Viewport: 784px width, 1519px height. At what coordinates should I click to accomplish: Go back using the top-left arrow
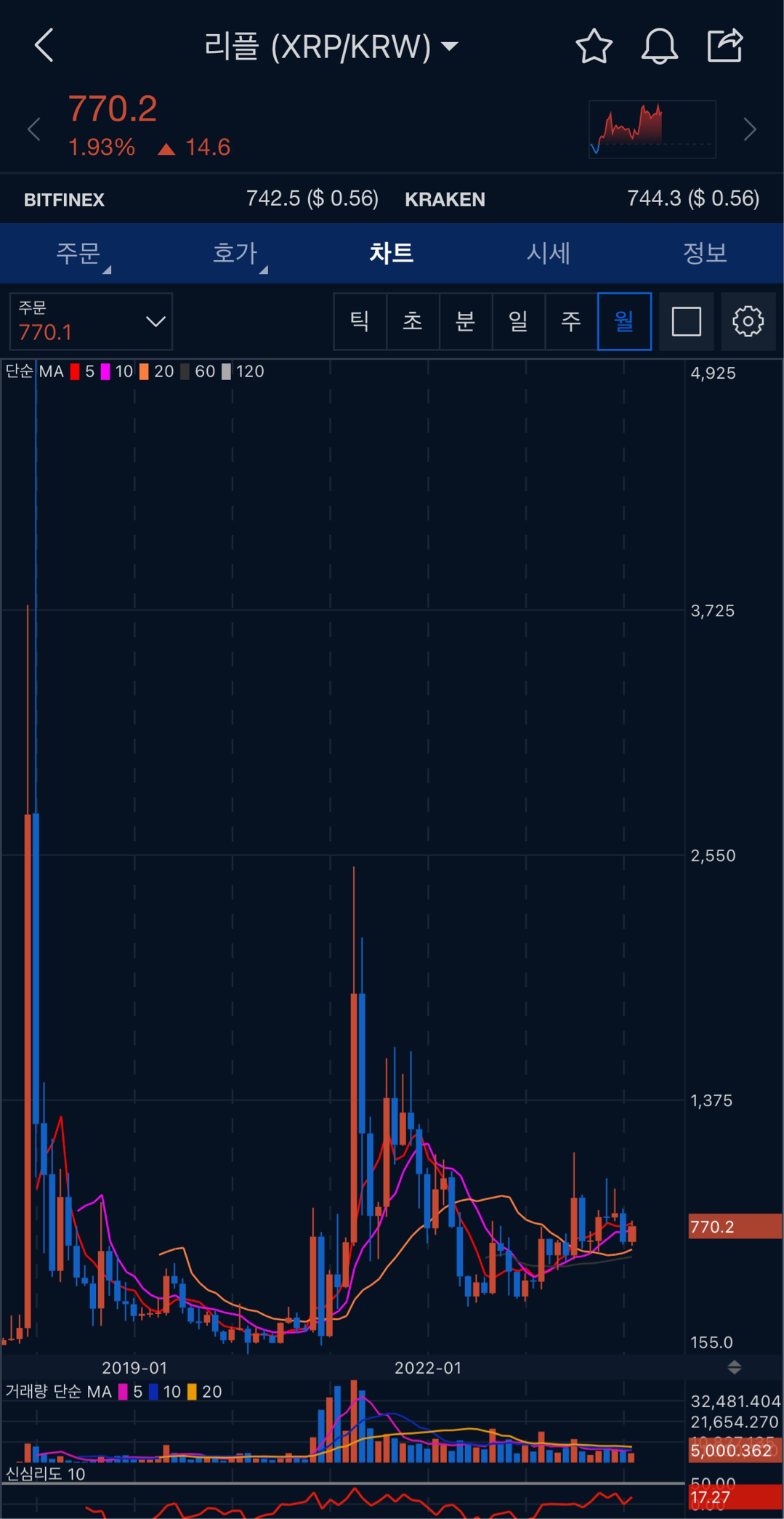[44, 46]
